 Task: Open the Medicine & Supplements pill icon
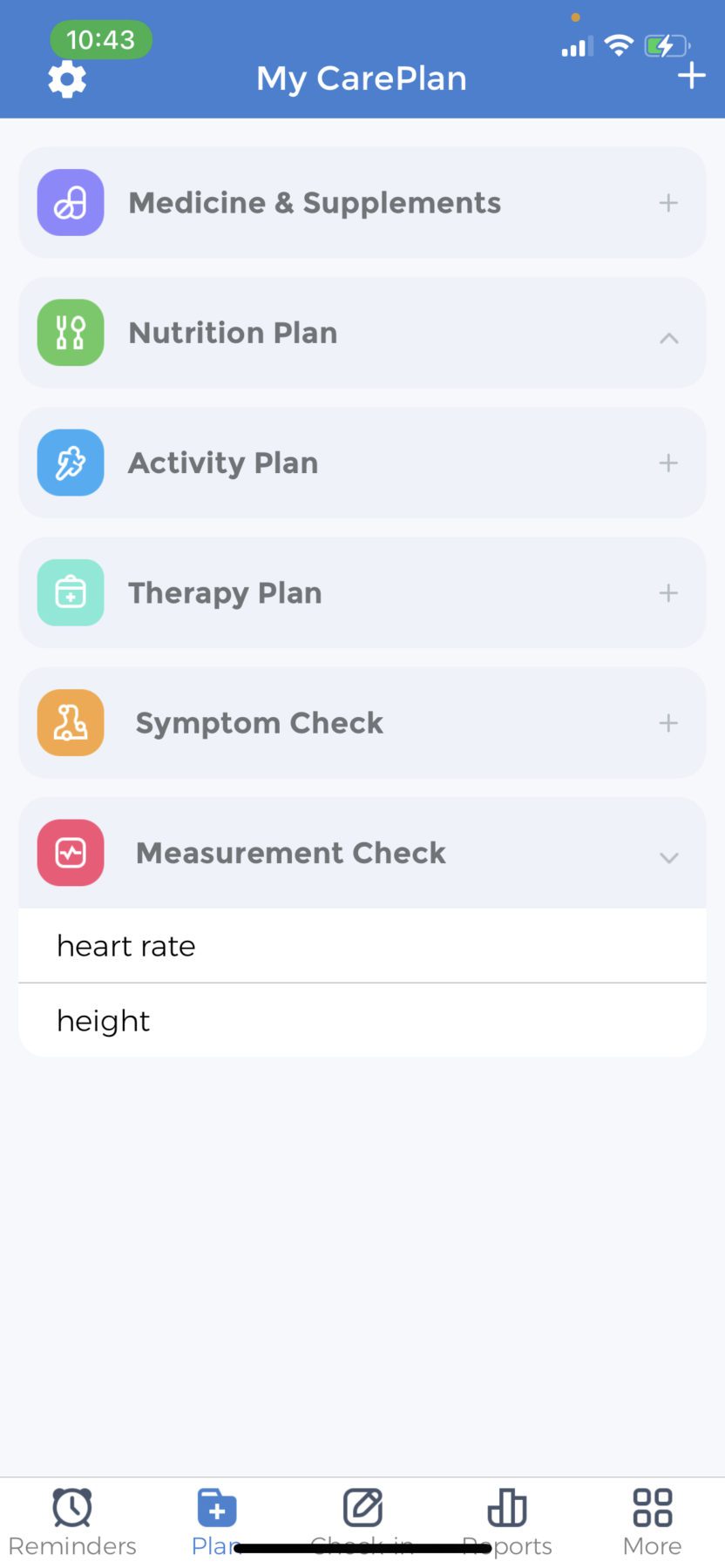(70, 202)
